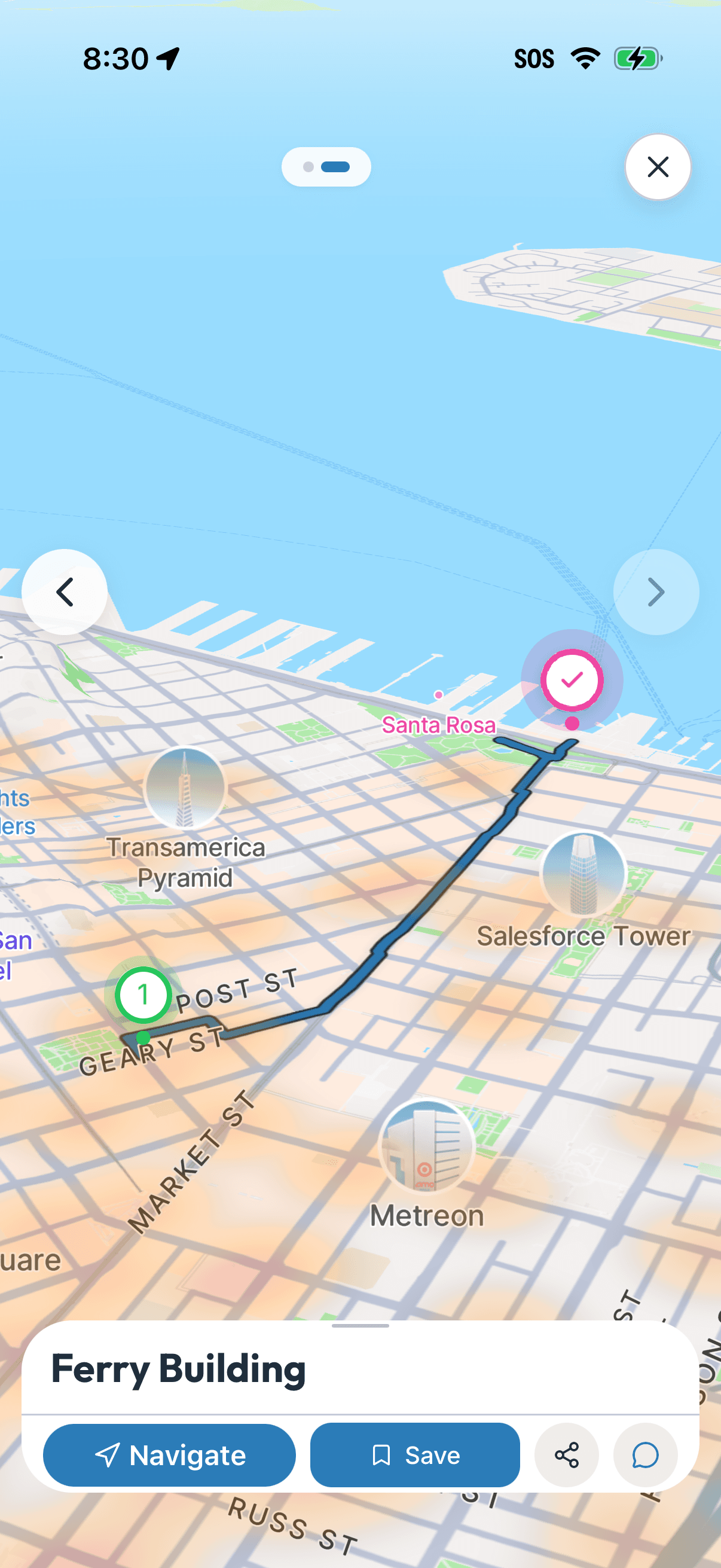
Task: Close the route overview screen
Action: (658, 167)
